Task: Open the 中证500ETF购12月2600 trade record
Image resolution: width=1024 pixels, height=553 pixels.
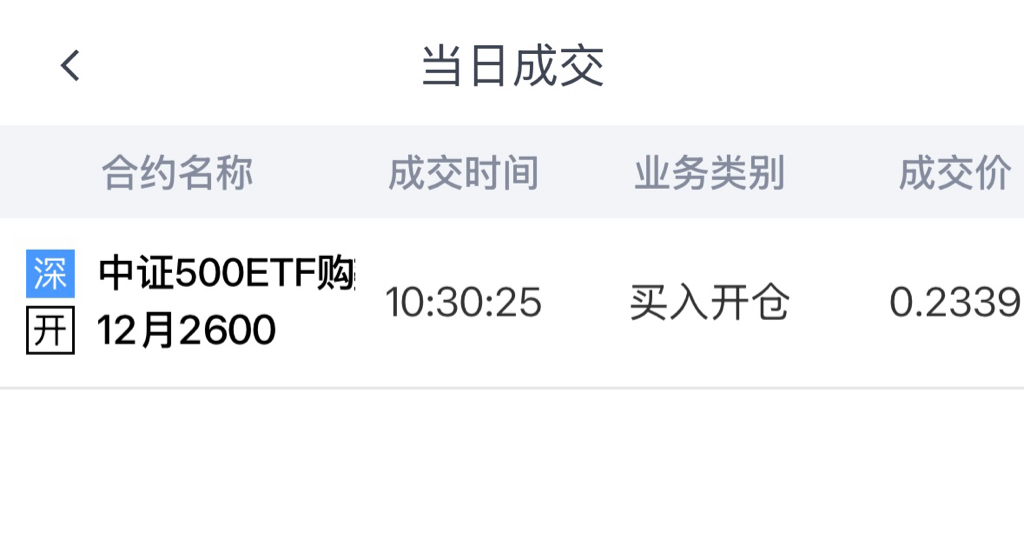Action: point(512,302)
